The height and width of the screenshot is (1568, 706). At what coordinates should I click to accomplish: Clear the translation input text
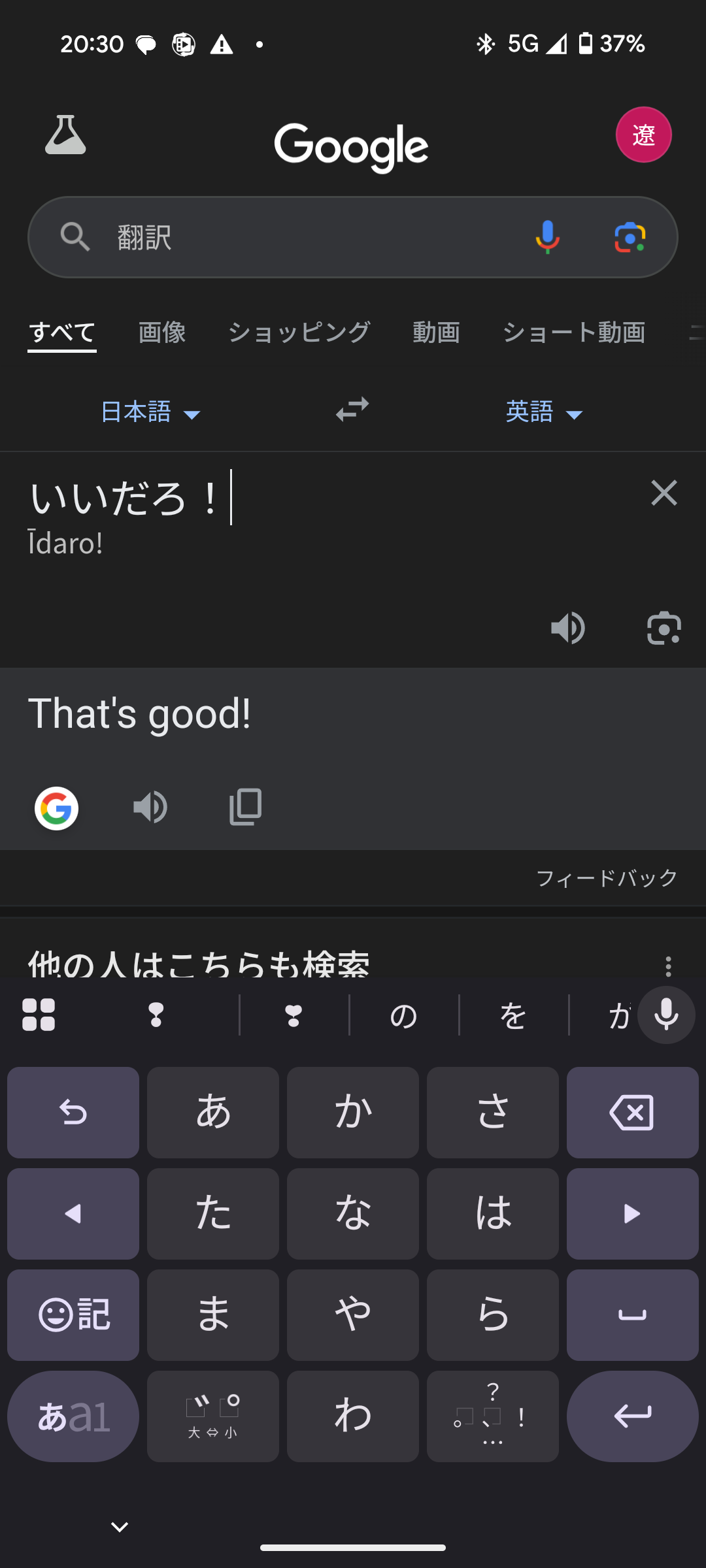coord(664,493)
